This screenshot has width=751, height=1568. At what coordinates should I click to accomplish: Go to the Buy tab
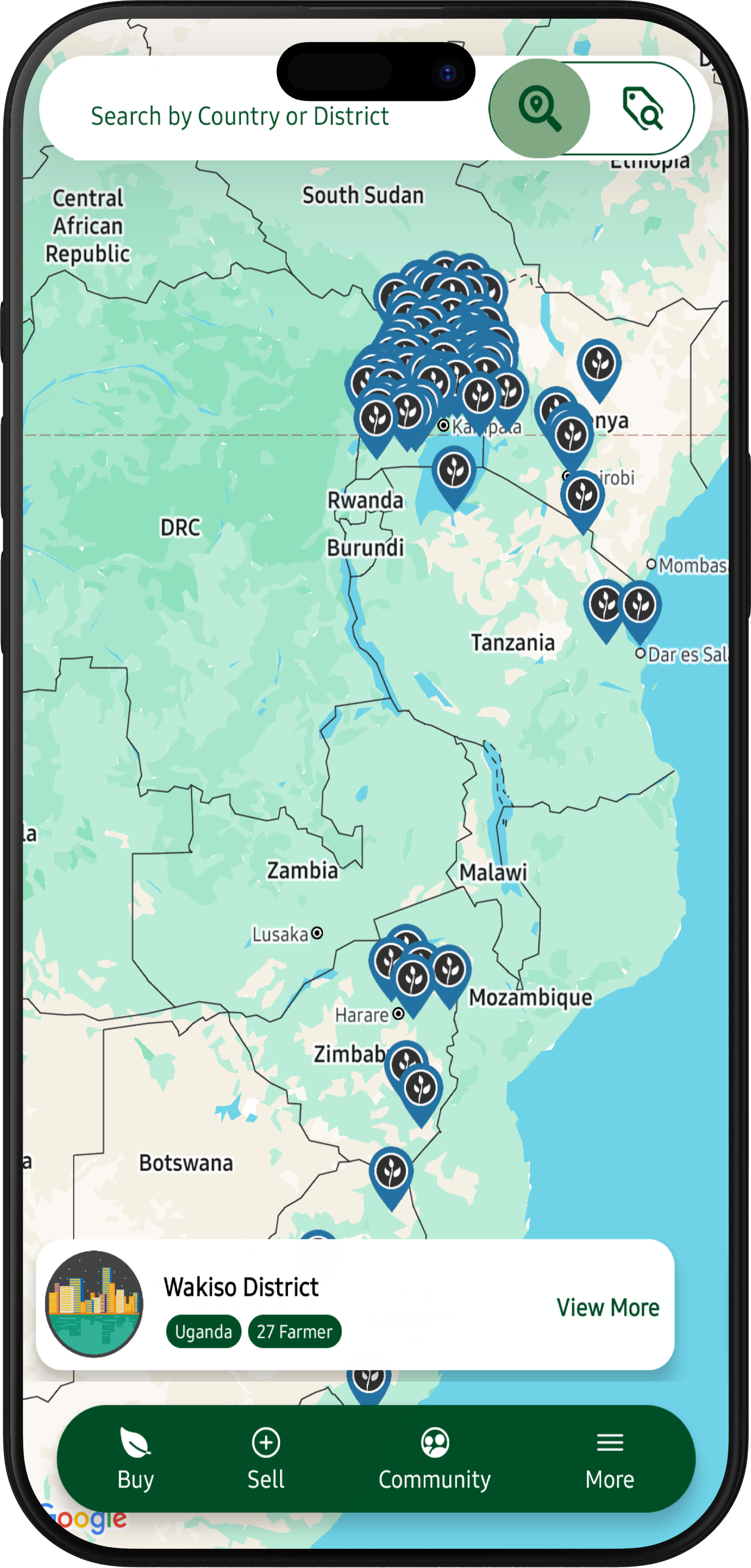click(135, 1459)
